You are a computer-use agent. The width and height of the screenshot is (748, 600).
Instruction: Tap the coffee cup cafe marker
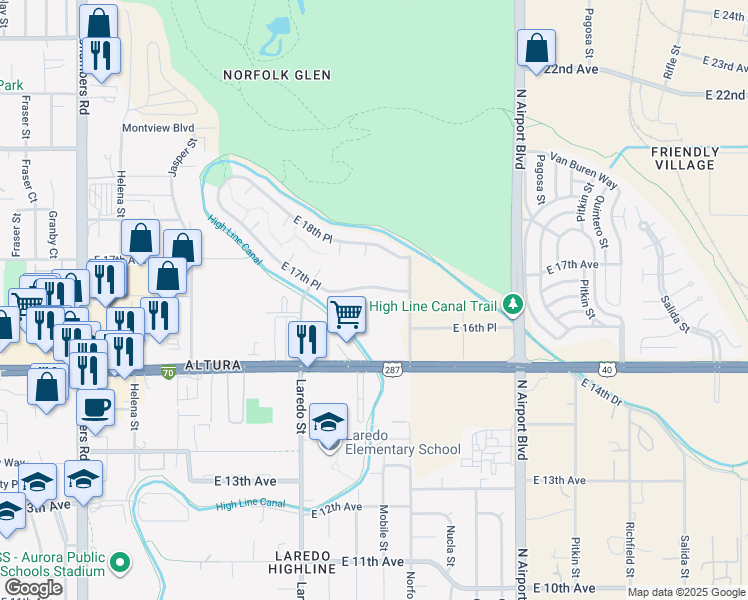(x=96, y=409)
